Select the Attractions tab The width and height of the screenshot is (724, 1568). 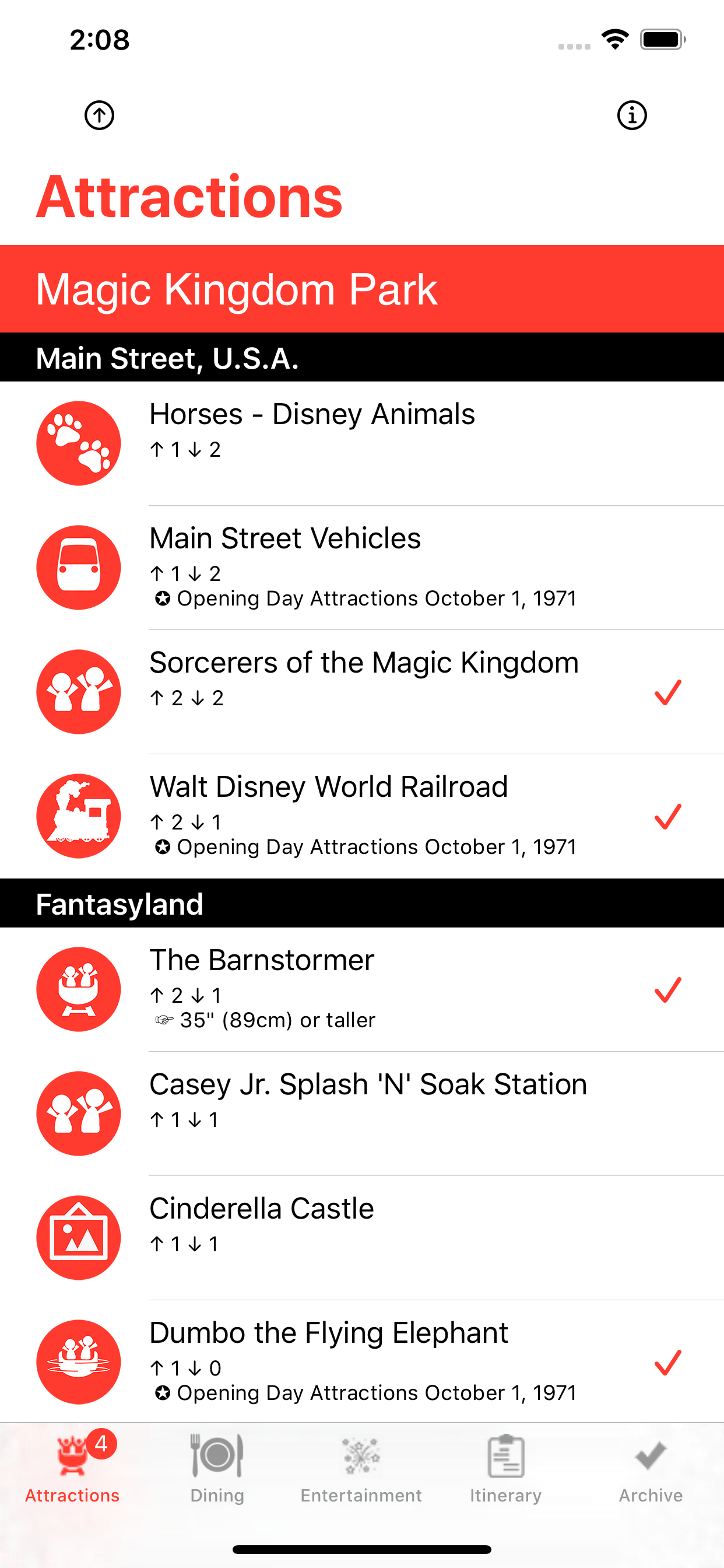72,1469
